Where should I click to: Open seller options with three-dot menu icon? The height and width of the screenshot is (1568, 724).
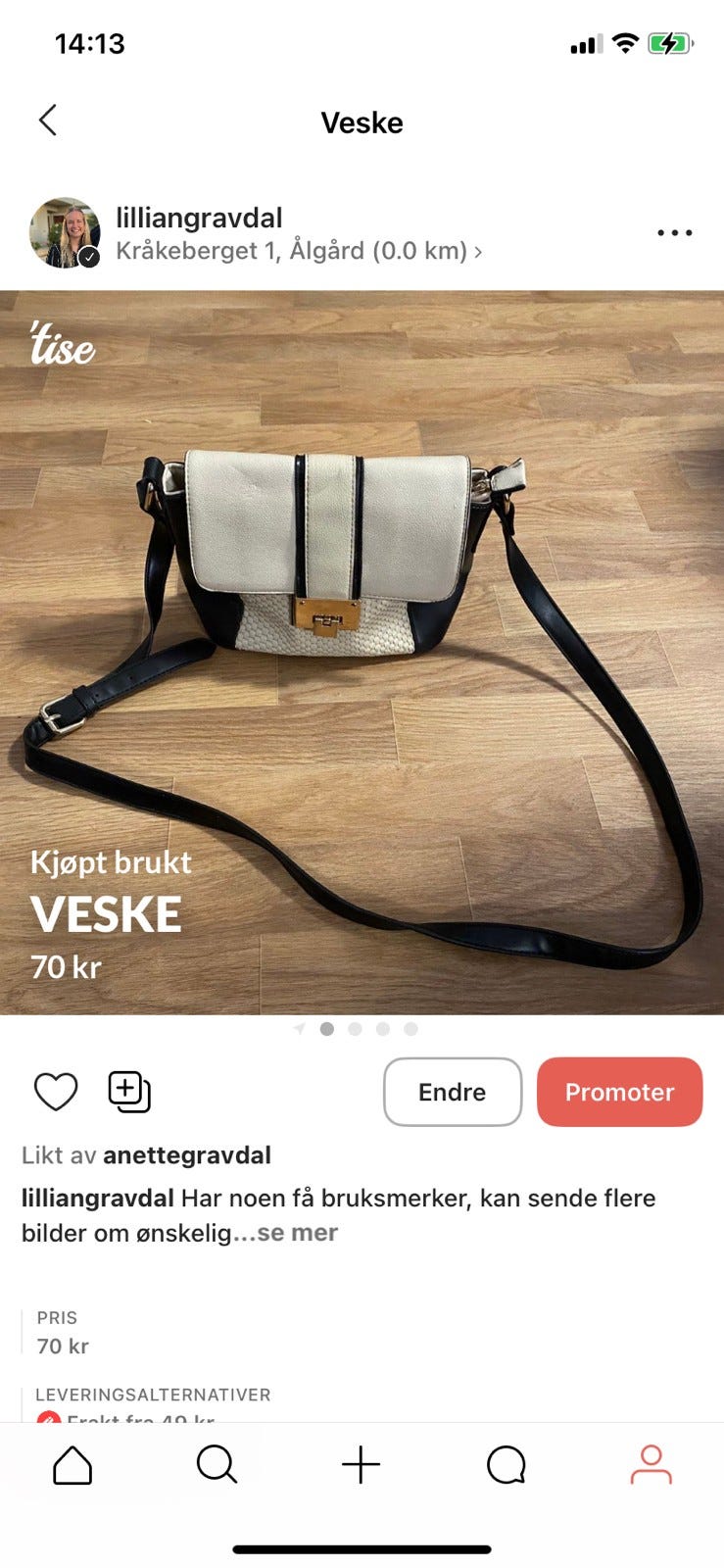673,232
